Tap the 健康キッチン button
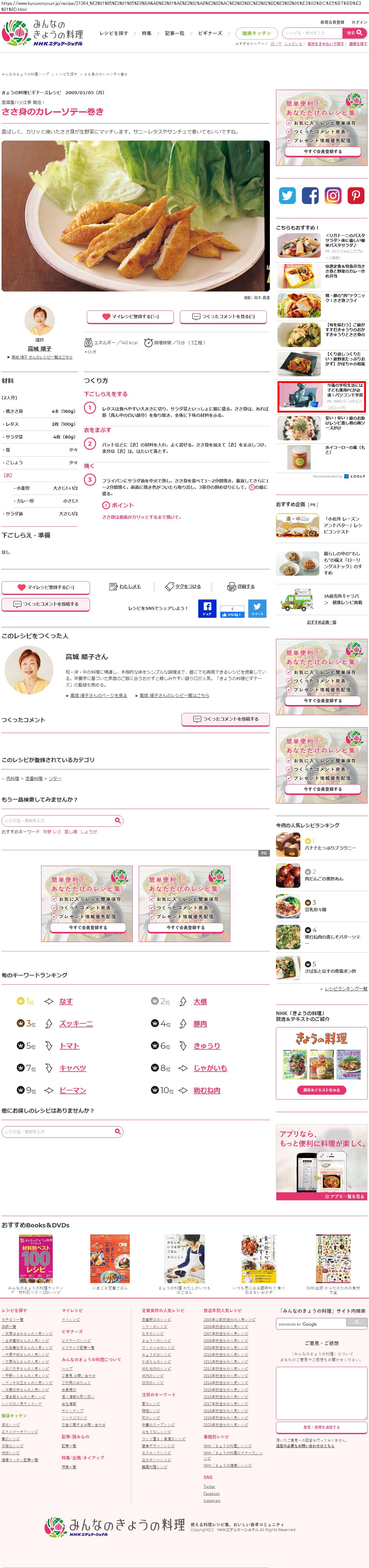Viewport: 369px width, 1568px height. [x=256, y=34]
